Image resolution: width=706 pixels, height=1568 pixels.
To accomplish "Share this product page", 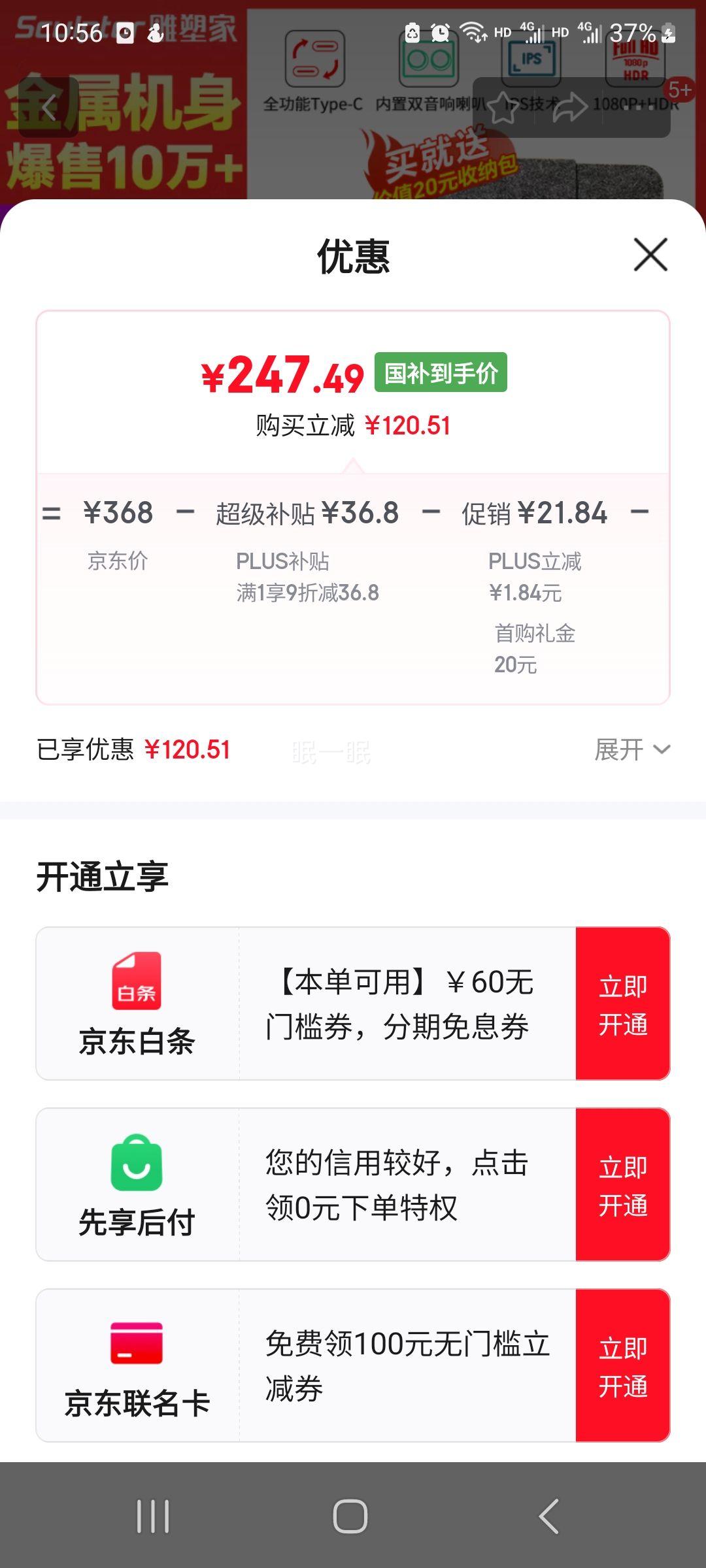I will tap(570, 108).
